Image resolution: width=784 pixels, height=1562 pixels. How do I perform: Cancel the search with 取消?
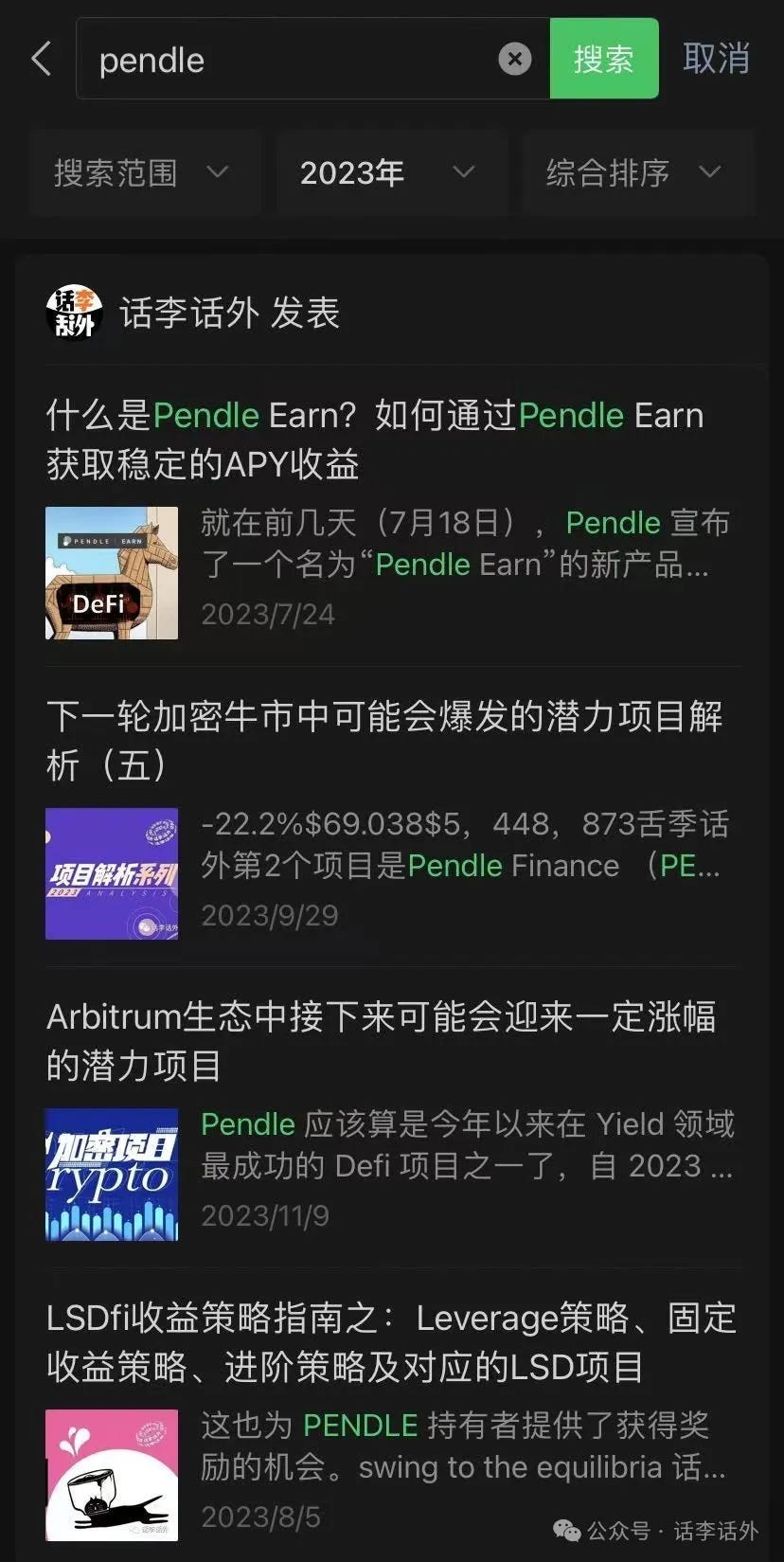tap(716, 59)
